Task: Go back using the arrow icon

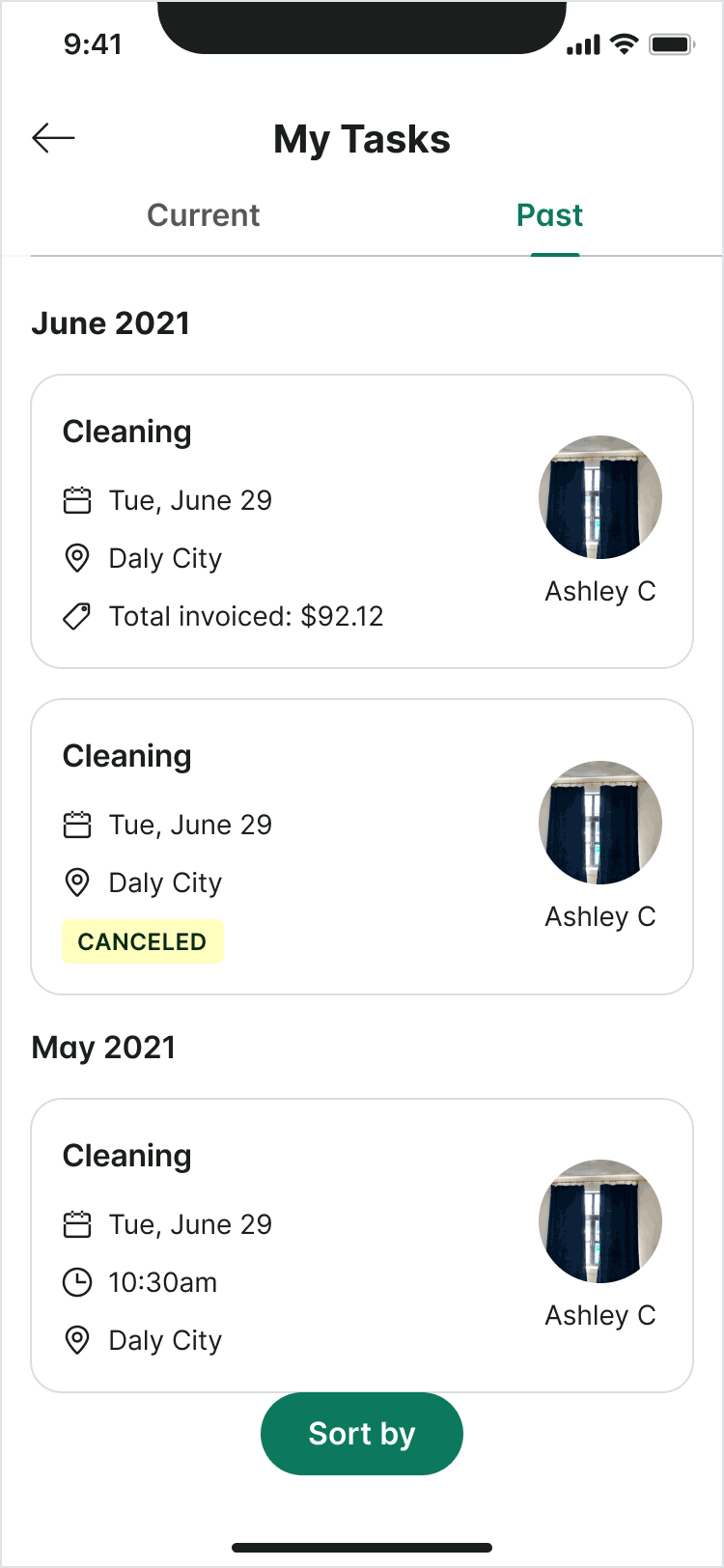Action: [x=53, y=139]
